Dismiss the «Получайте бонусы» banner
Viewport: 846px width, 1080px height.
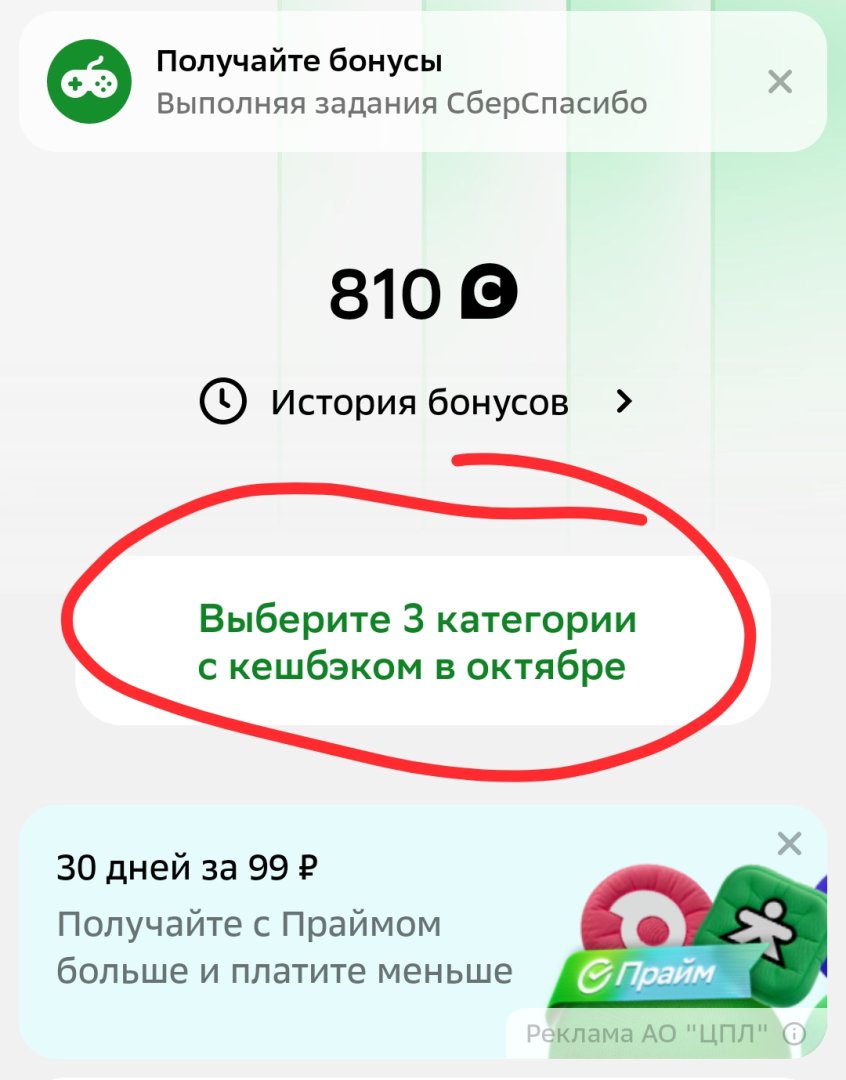[780, 82]
